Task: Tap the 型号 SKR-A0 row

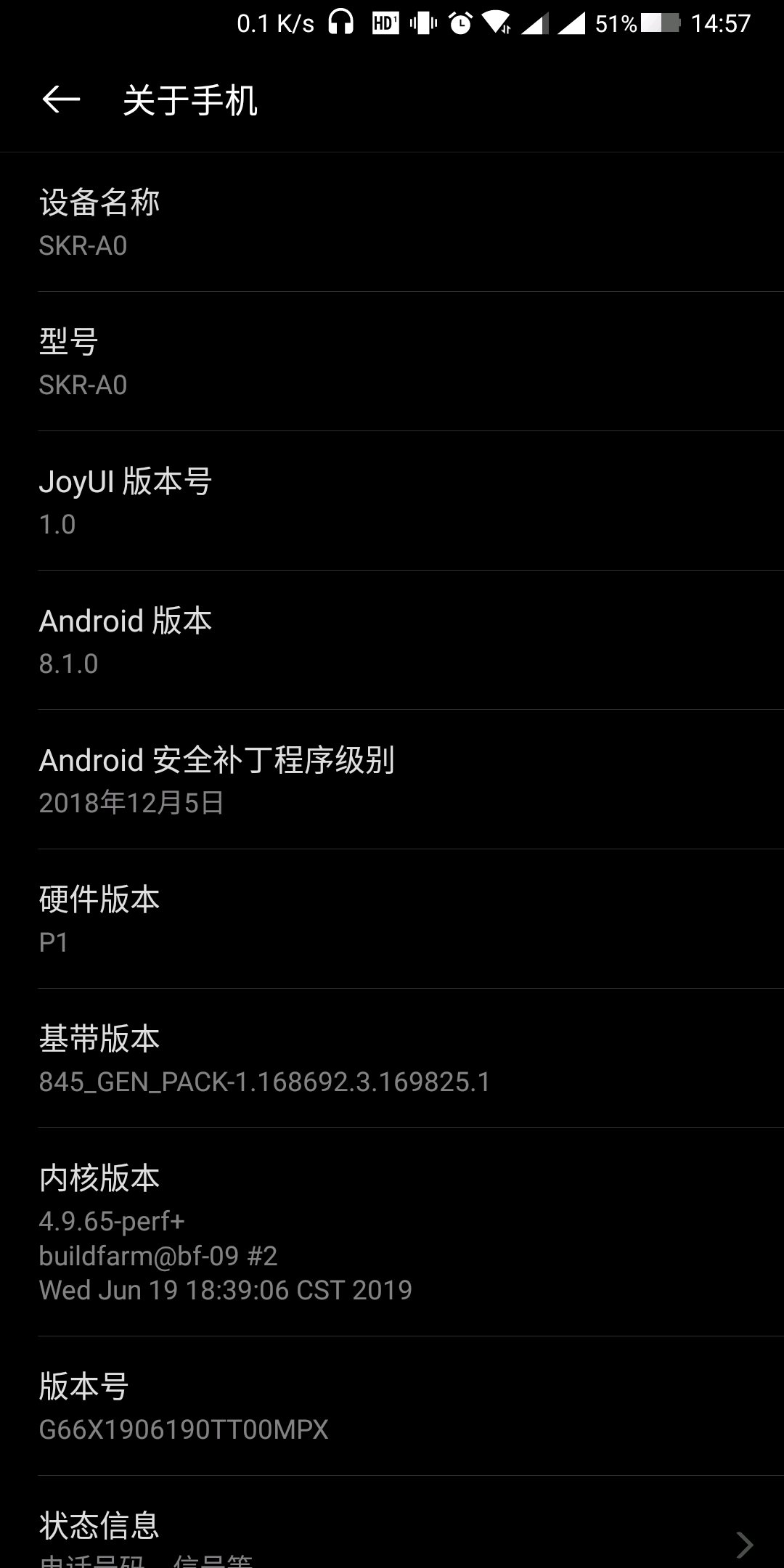Action: tap(392, 362)
